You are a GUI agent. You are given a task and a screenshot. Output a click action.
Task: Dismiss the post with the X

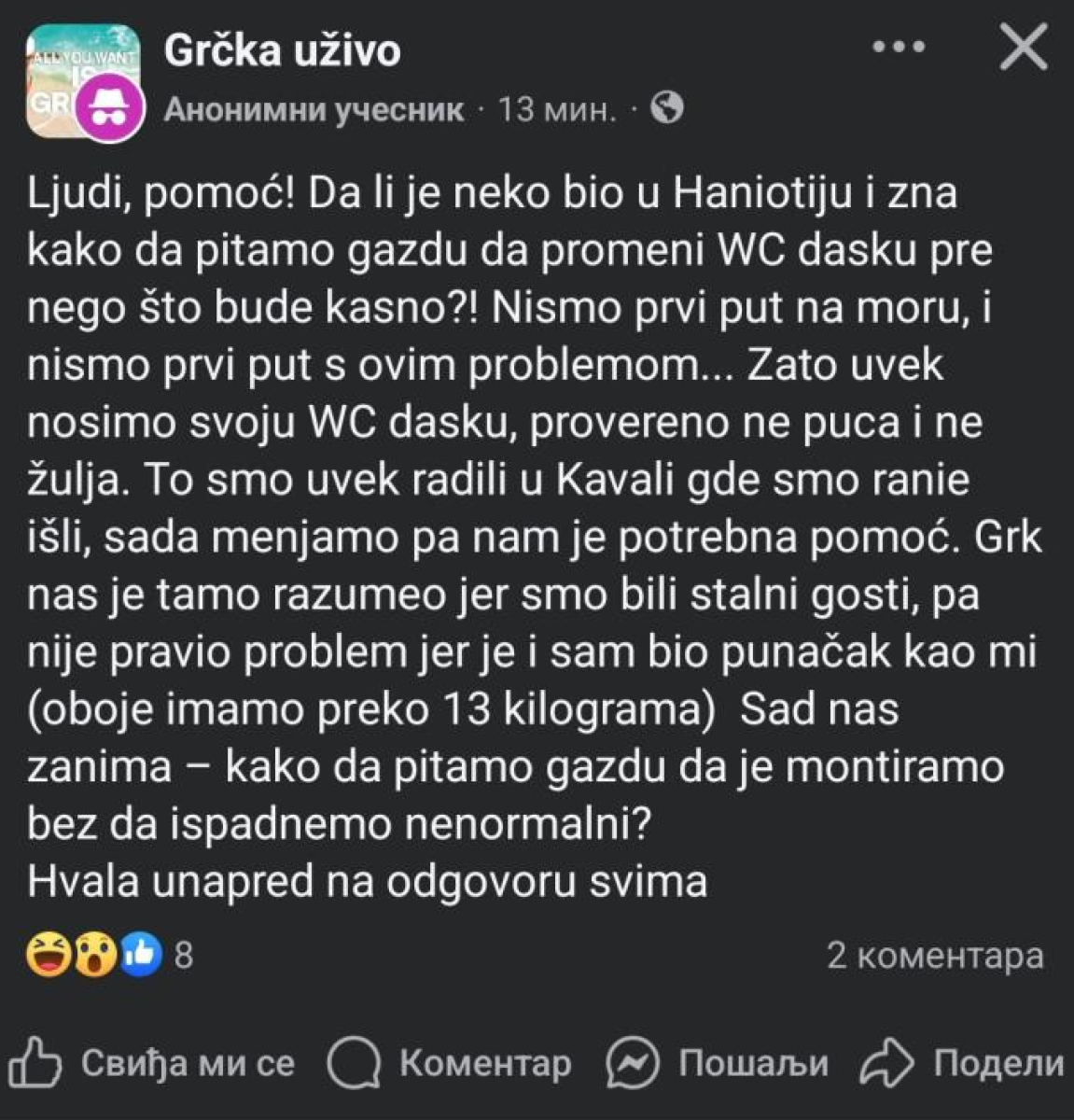tap(1024, 47)
